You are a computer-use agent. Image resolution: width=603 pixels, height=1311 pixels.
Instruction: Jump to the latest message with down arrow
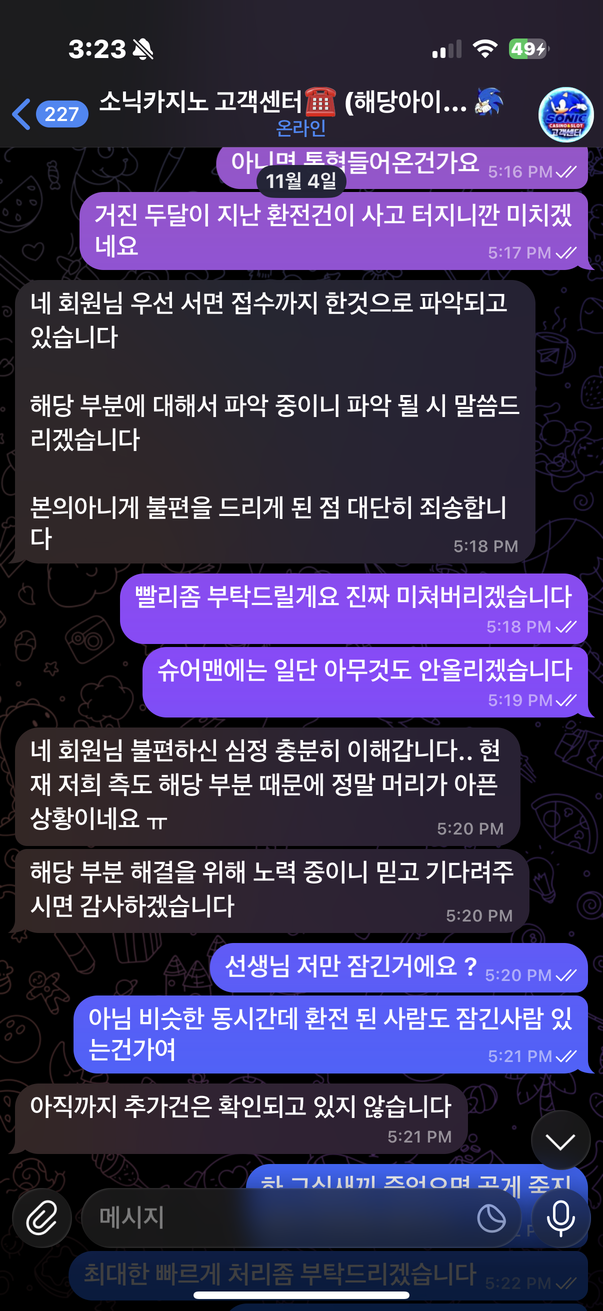[x=560, y=1141]
